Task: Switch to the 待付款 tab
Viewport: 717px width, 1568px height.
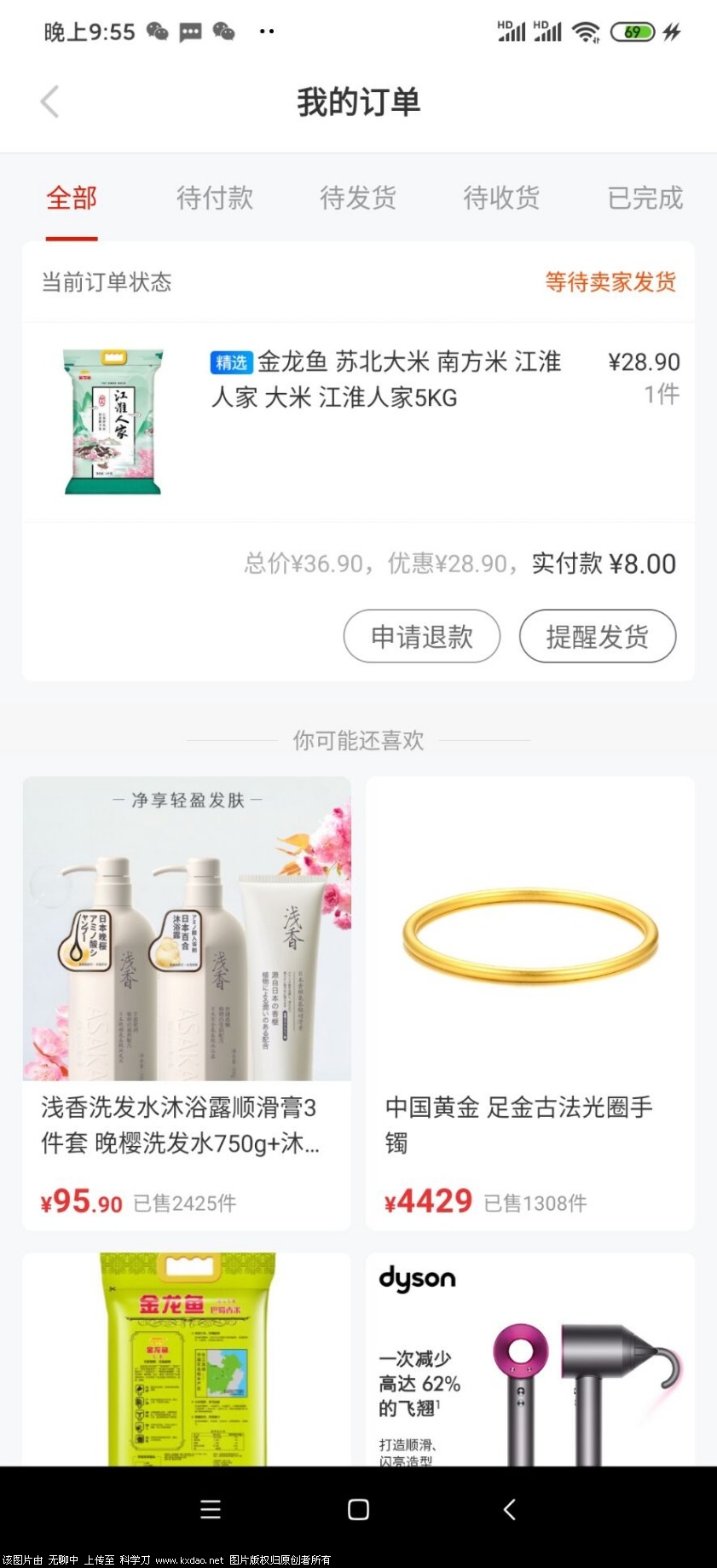Action: (215, 198)
